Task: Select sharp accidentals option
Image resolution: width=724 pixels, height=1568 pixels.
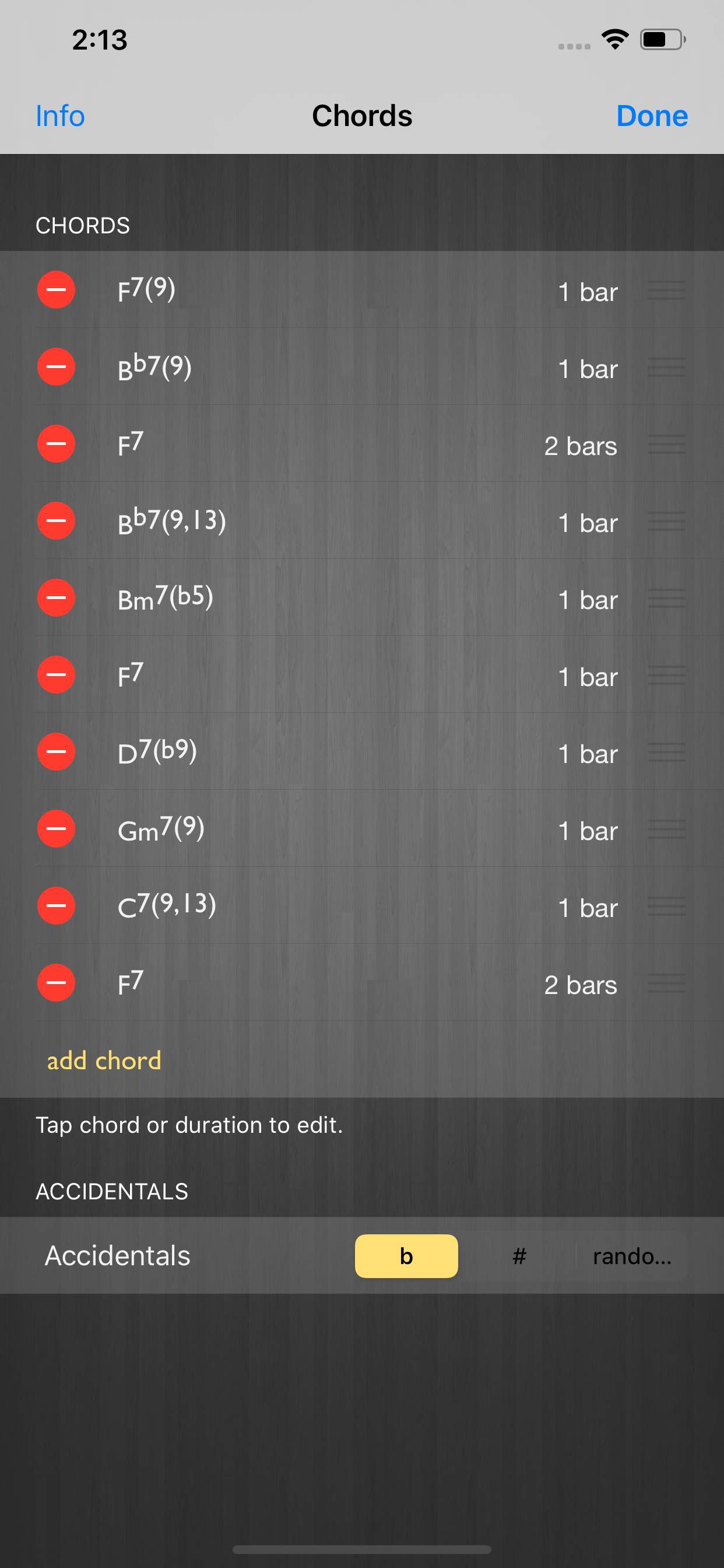Action: pos(518,1256)
